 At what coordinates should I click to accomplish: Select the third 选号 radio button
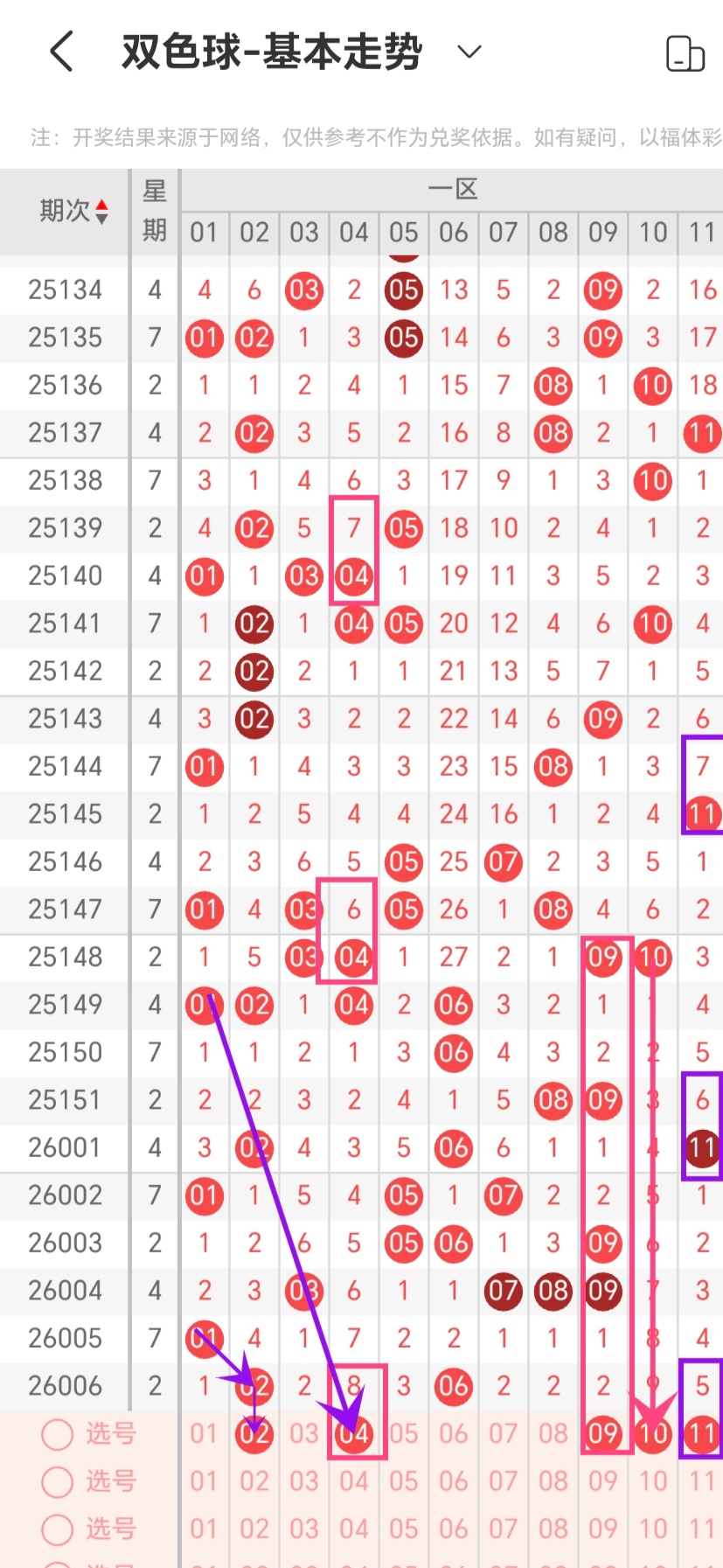pos(58,1529)
